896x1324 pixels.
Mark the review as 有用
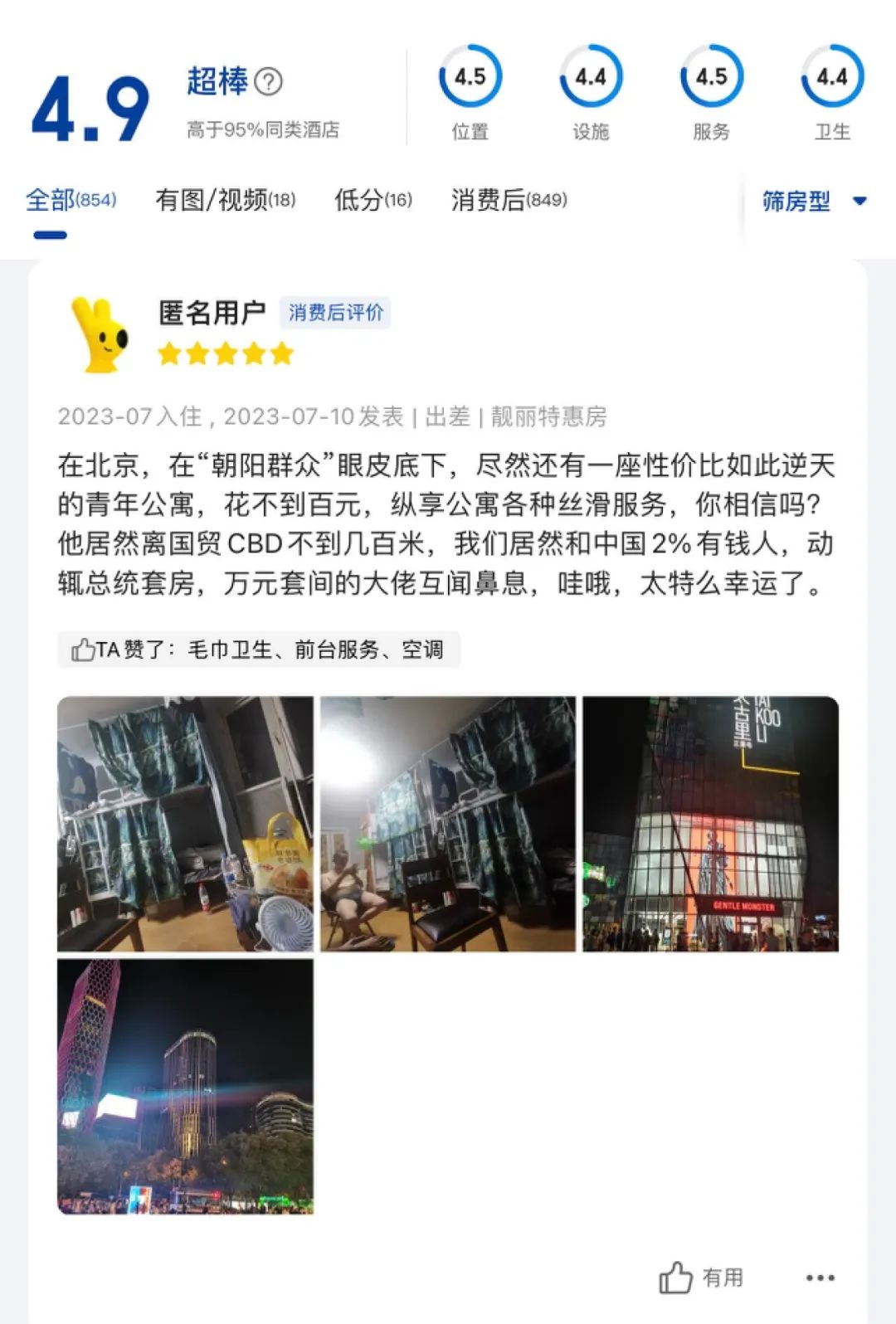click(x=701, y=1278)
